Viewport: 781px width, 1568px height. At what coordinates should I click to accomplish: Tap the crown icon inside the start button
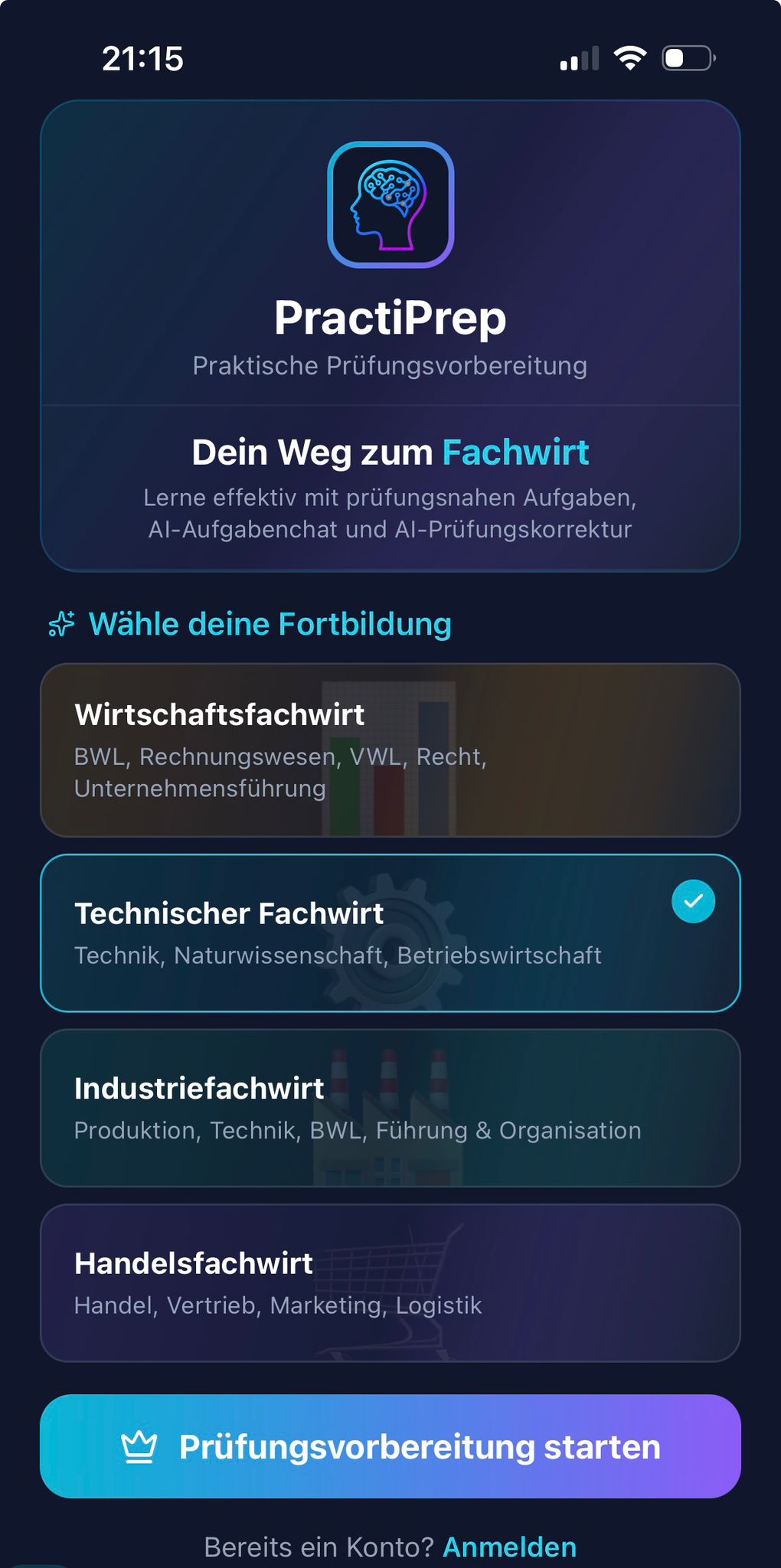tap(139, 1446)
